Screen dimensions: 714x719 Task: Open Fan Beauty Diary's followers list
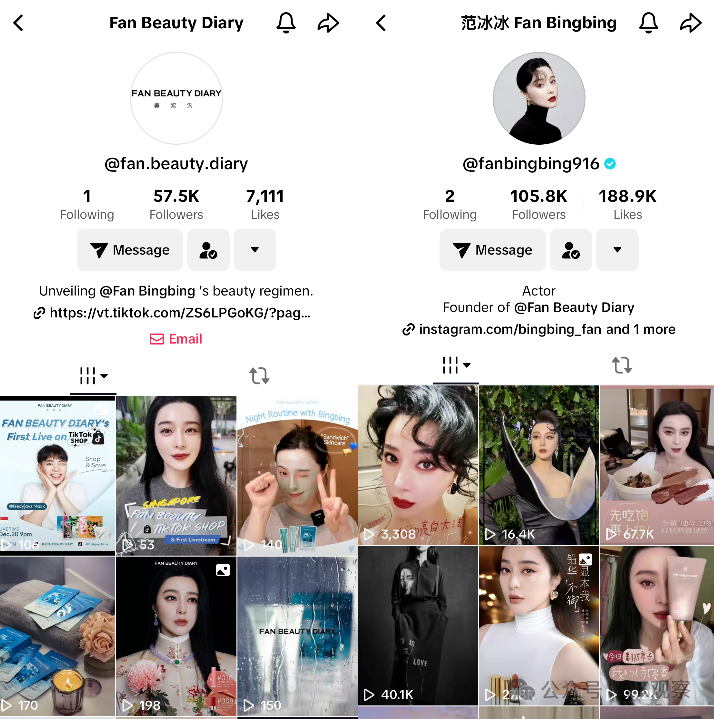(176, 204)
